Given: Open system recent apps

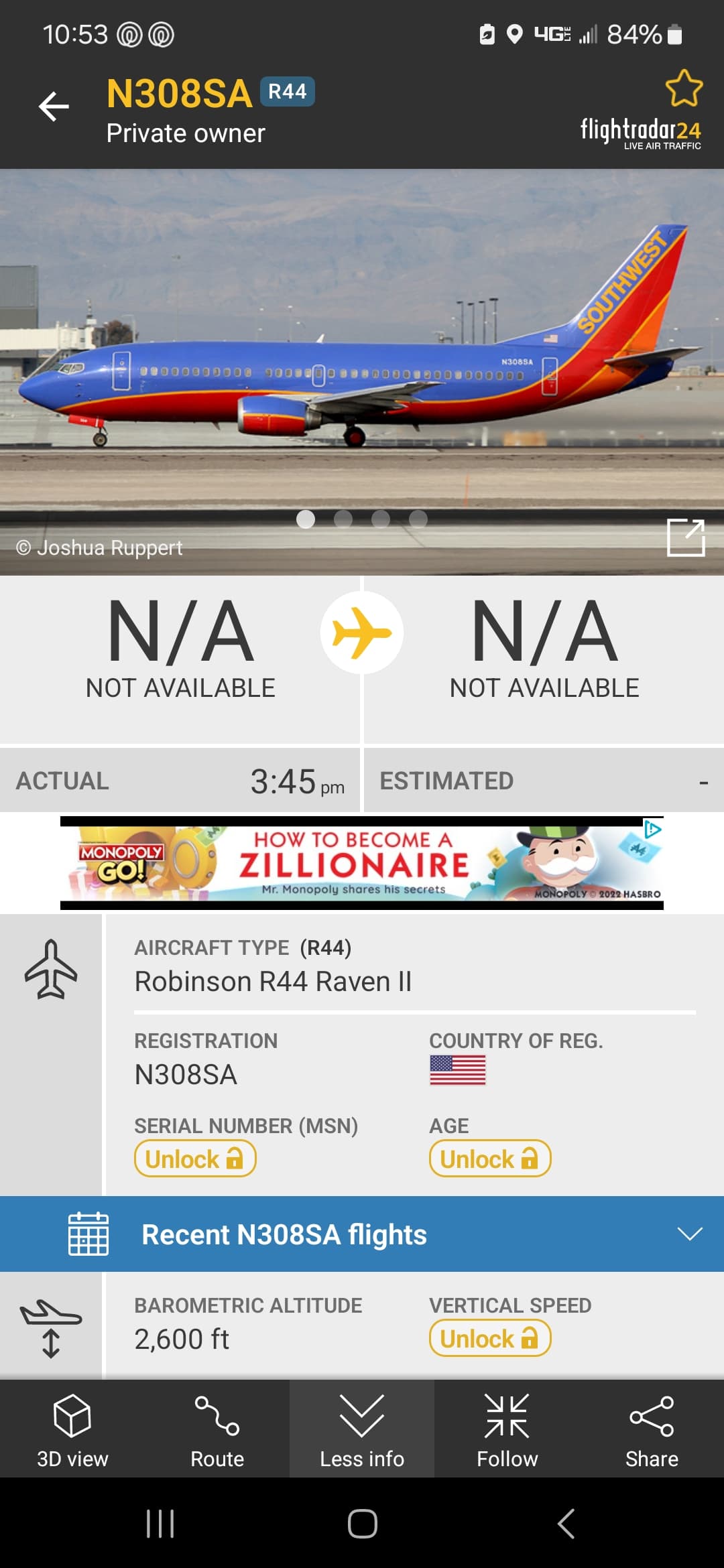Looking at the screenshot, I should (160, 1524).
